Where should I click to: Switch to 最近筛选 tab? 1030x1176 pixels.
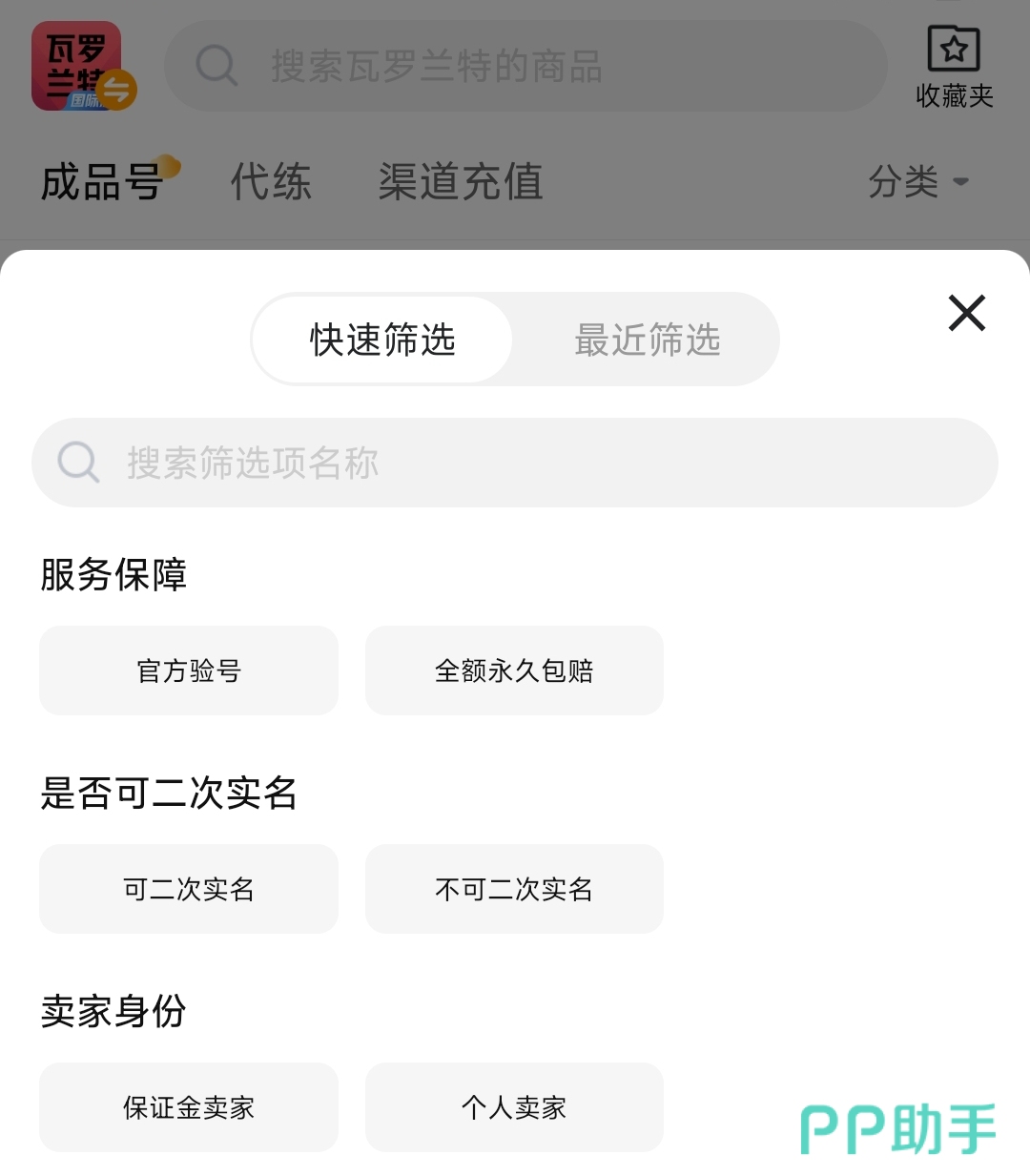(x=647, y=340)
